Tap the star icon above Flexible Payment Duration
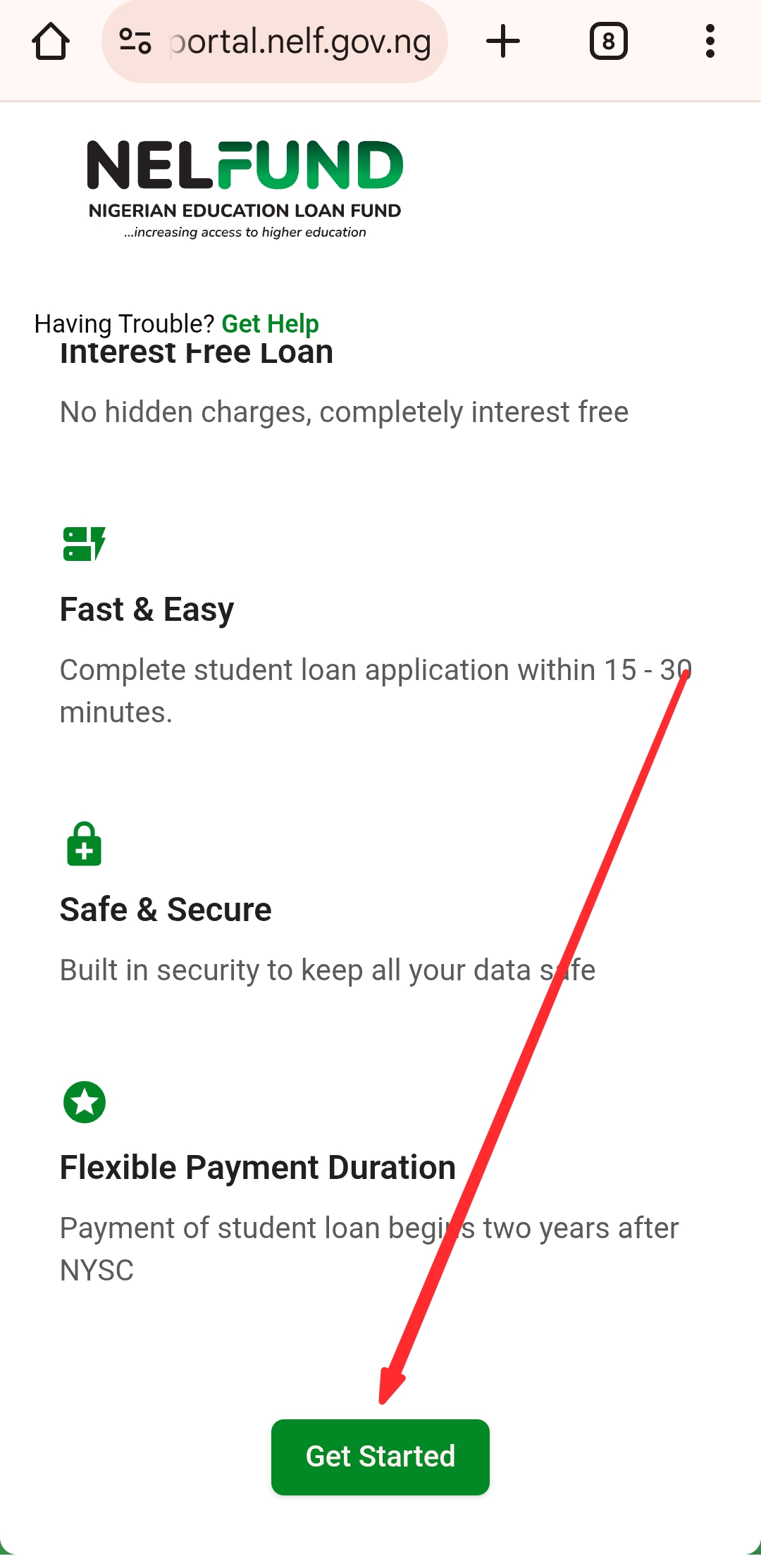This screenshot has width=761, height=1568. (x=85, y=1101)
